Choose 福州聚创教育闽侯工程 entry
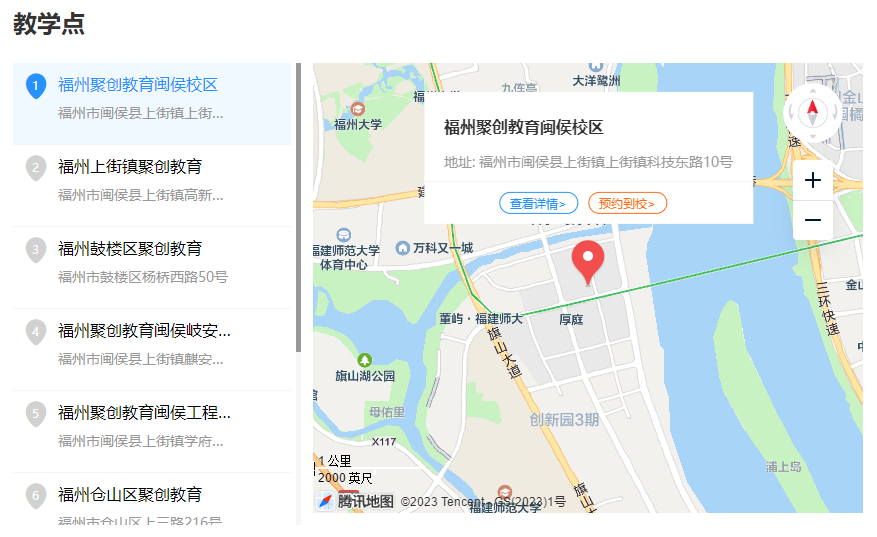 click(x=144, y=413)
